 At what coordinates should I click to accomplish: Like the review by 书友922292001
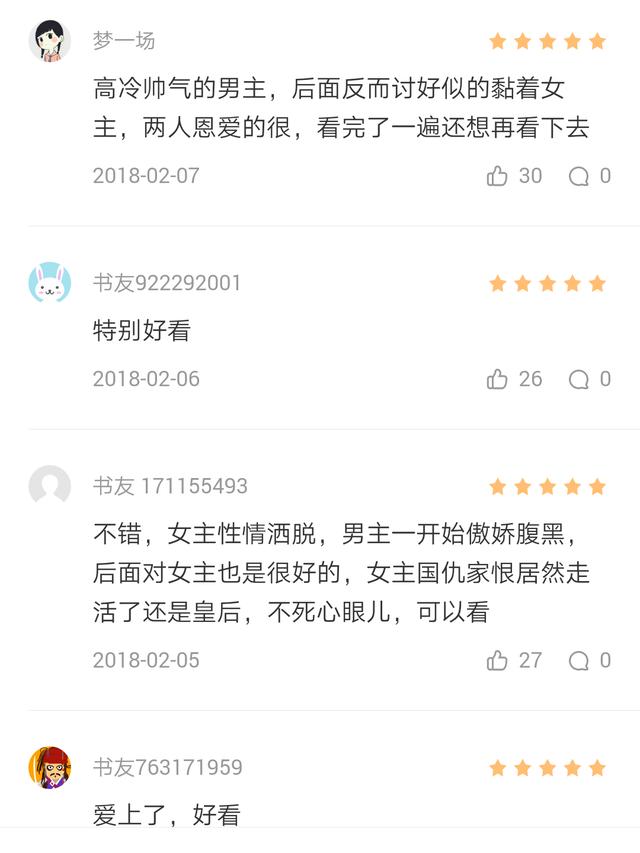(x=498, y=379)
